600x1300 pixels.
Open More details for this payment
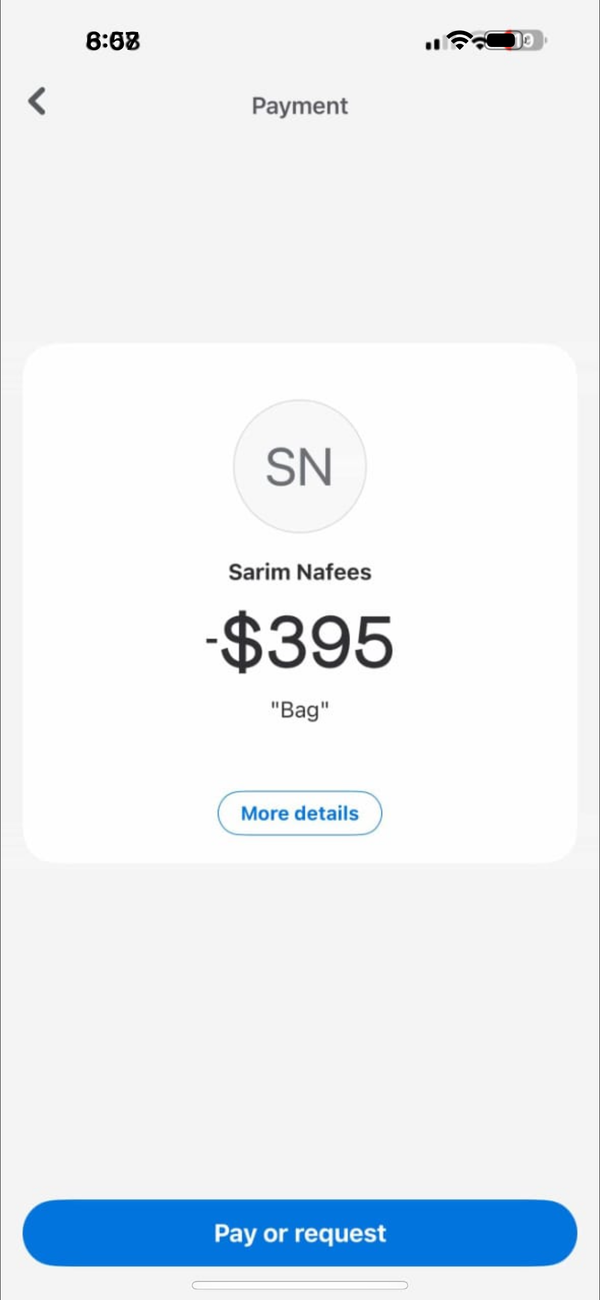pyautogui.click(x=300, y=813)
